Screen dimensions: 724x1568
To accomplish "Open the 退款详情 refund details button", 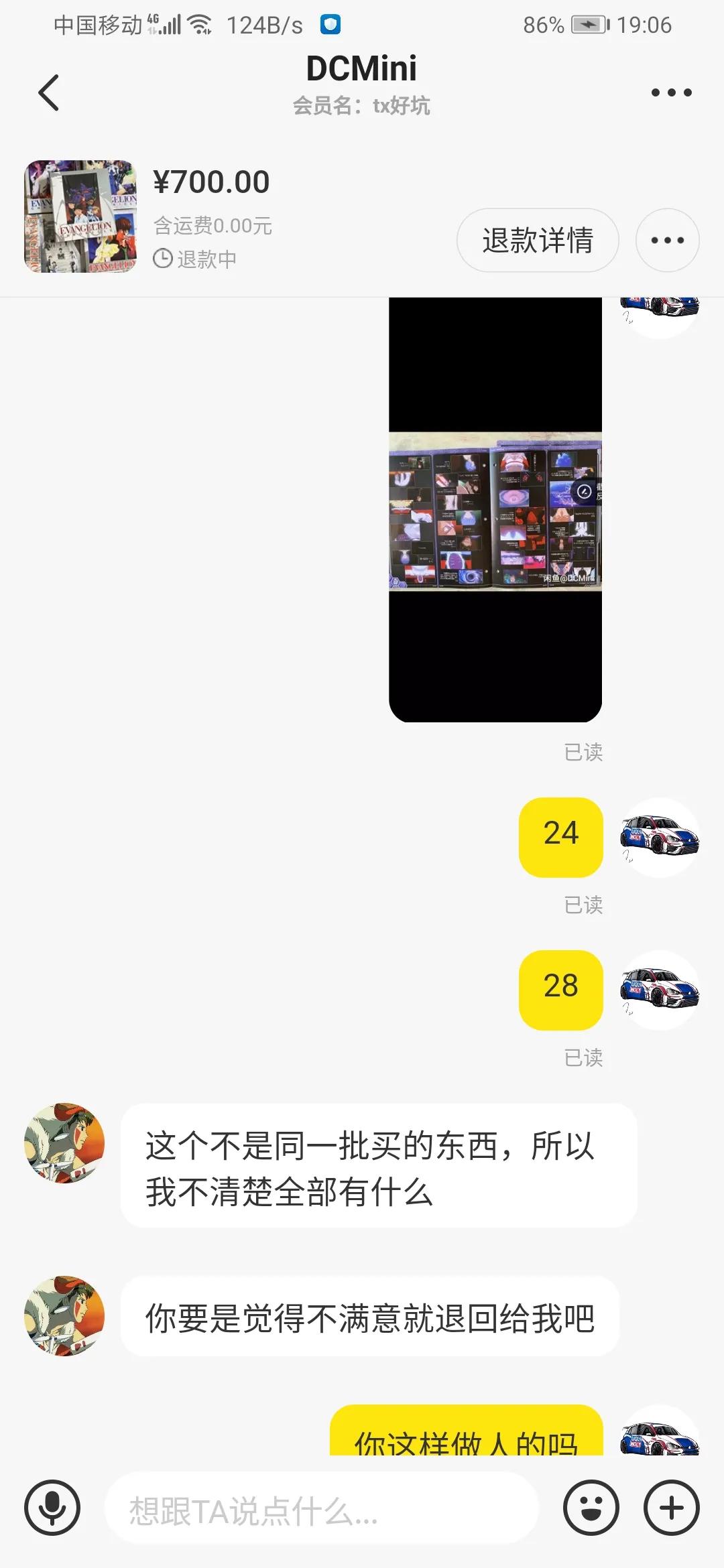I will pos(537,240).
